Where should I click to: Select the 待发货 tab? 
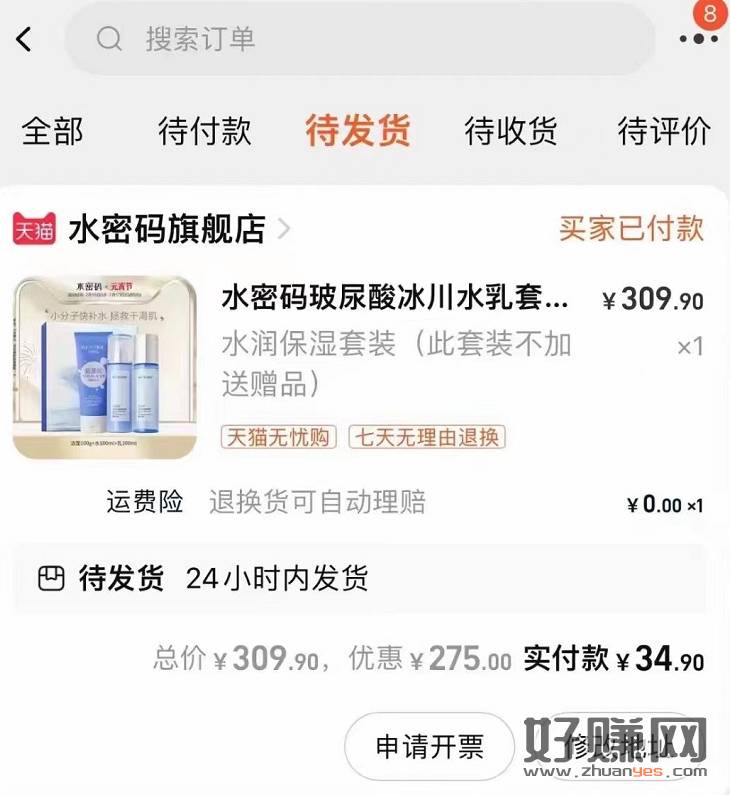click(358, 131)
